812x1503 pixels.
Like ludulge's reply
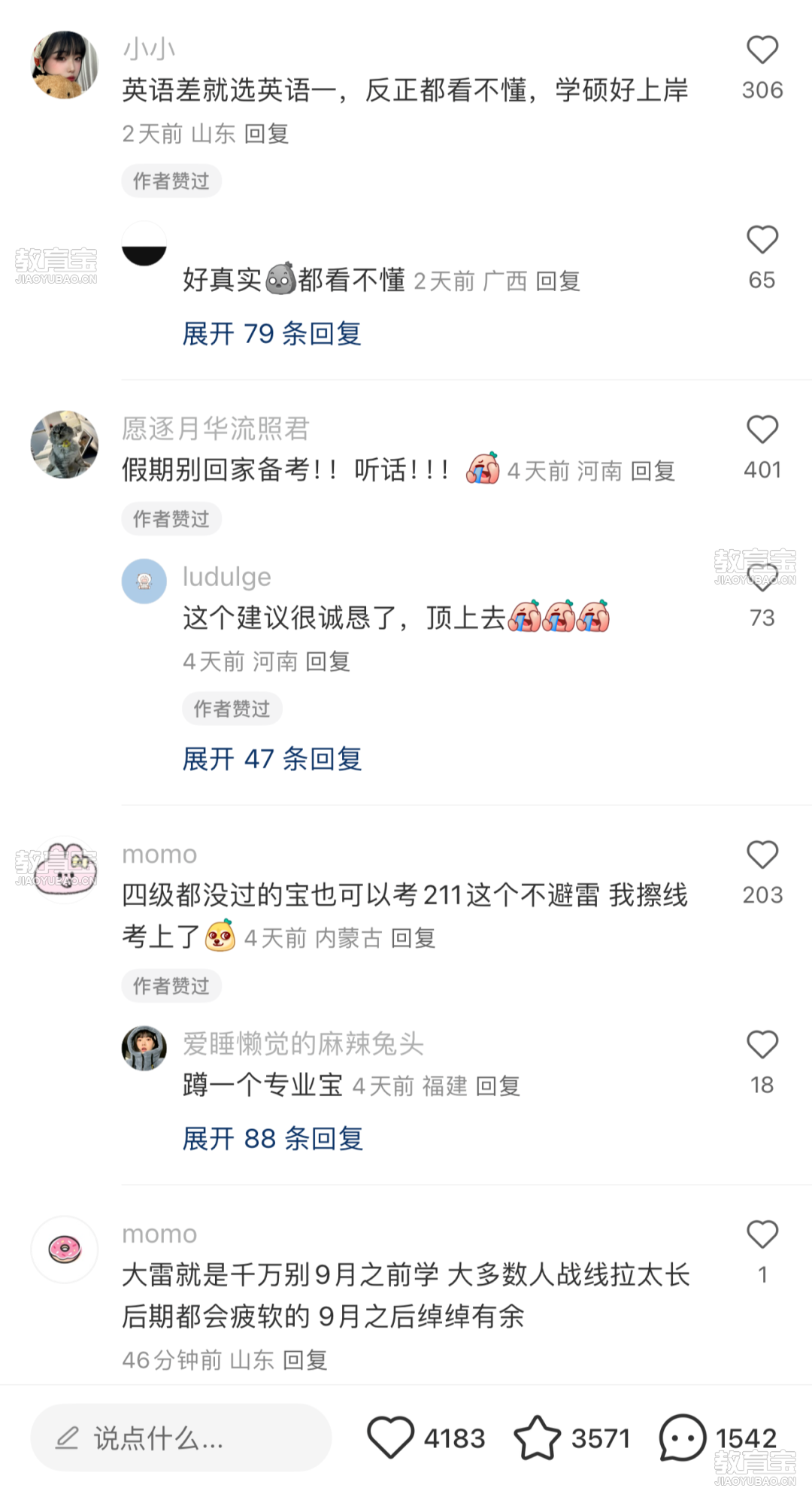tap(762, 579)
